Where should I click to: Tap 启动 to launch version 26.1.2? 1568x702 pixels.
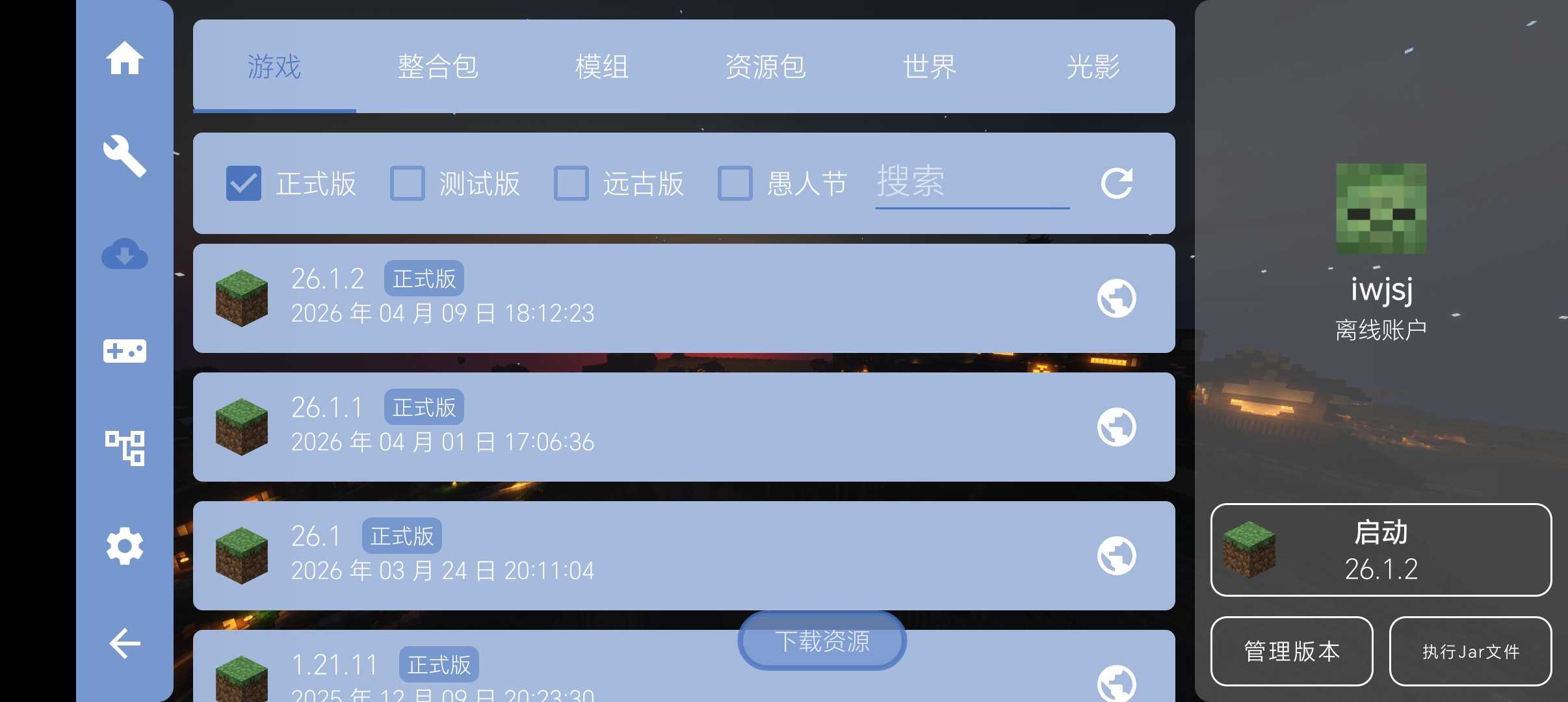pos(1381,550)
